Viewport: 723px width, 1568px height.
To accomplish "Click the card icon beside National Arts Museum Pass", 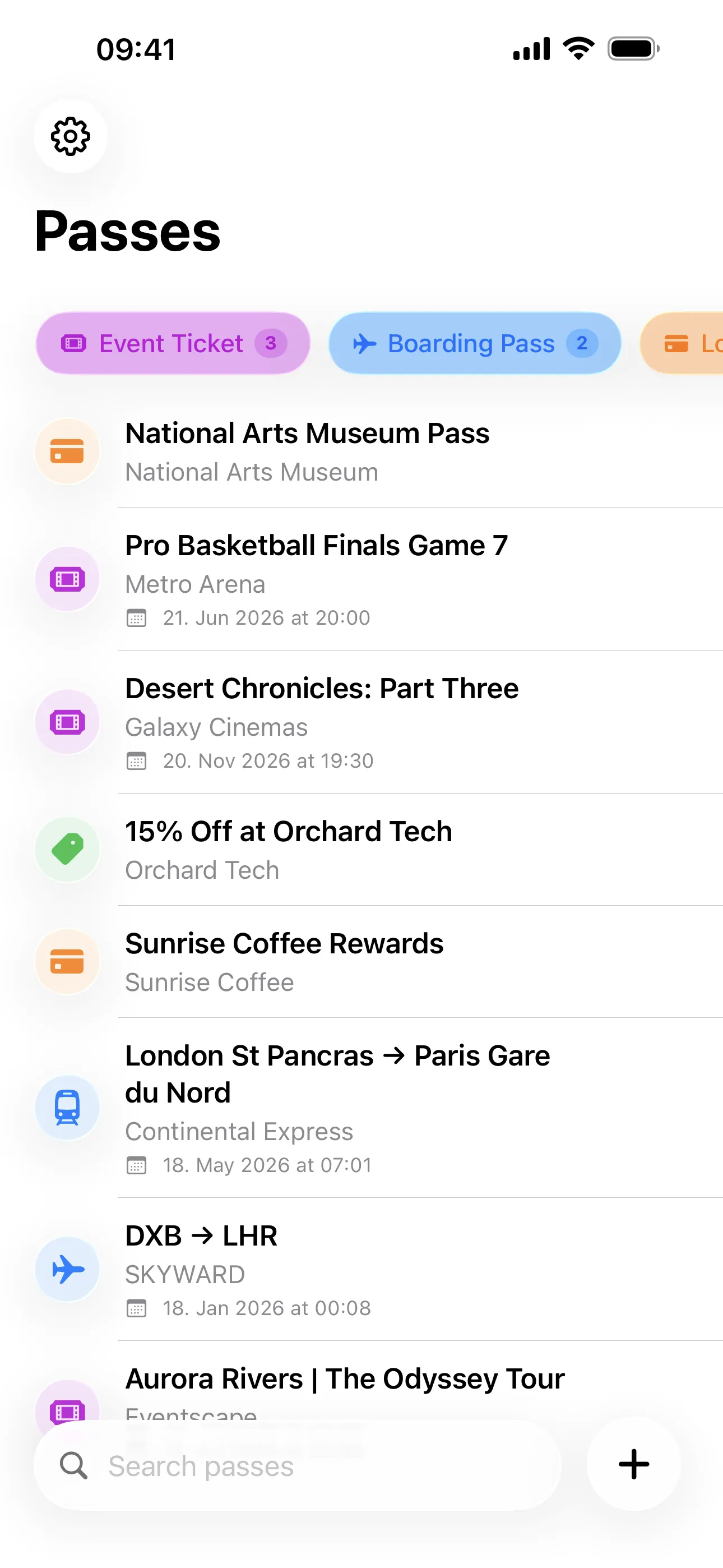I will coord(67,451).
